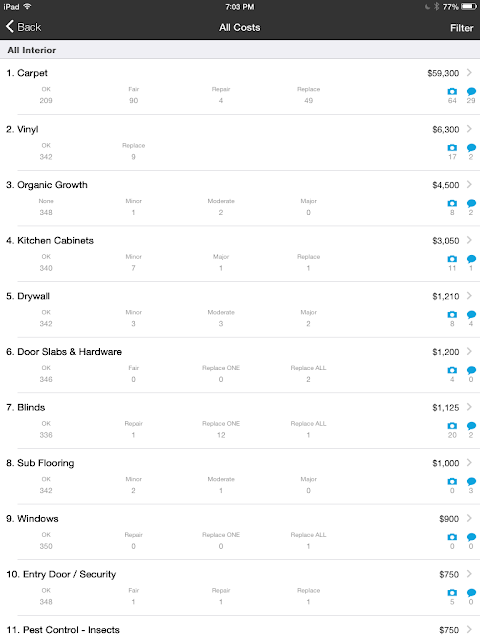The height and width of the screenshot is (640, 480).
Task: Open the Sub Flooring row
Action: click(x=240, y=476)
